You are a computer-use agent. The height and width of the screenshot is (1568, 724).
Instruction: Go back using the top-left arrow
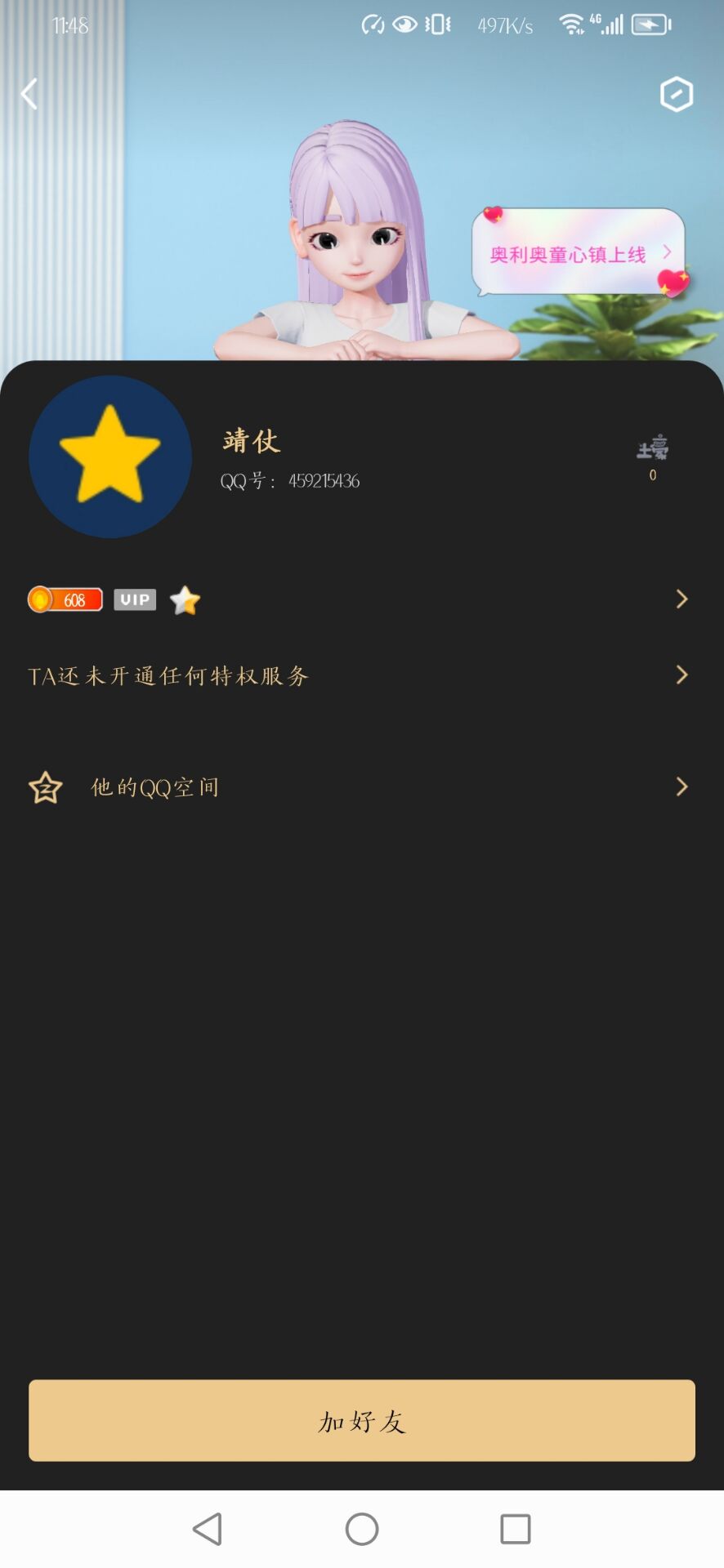(29, 94)
